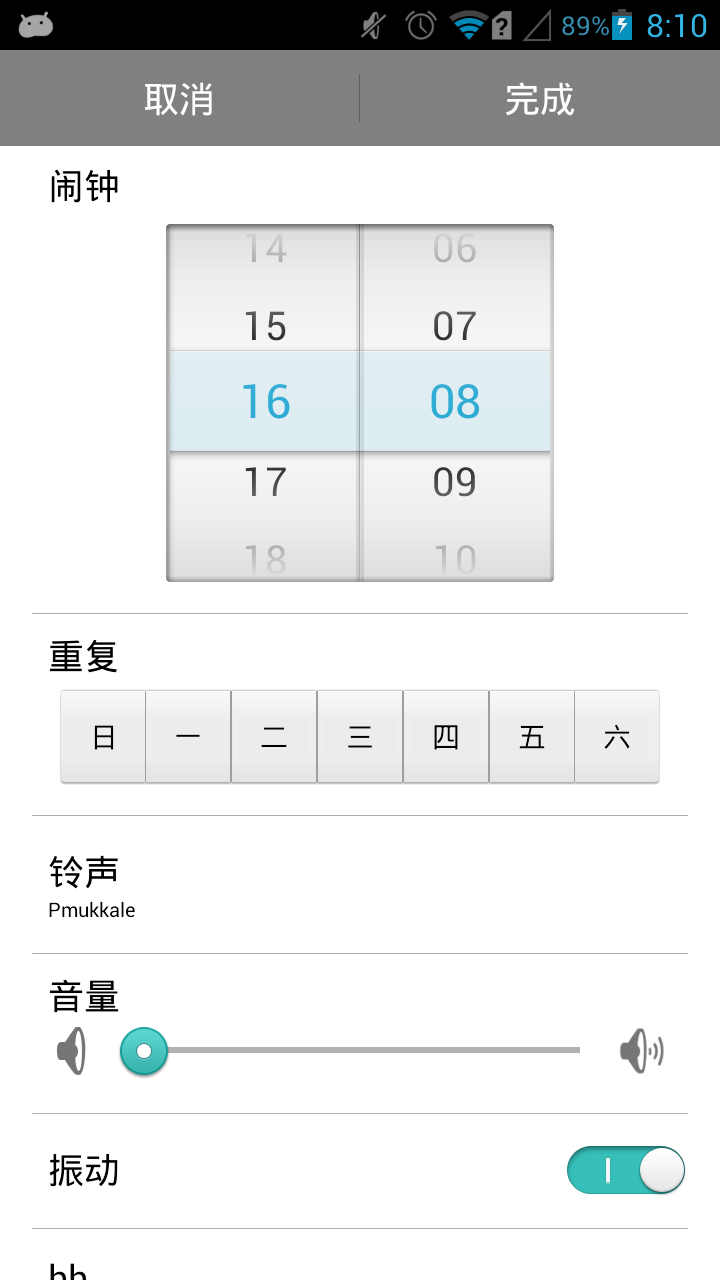
Task: Toggle repeat on Wednesday 三
Action: tap(360, 737)
